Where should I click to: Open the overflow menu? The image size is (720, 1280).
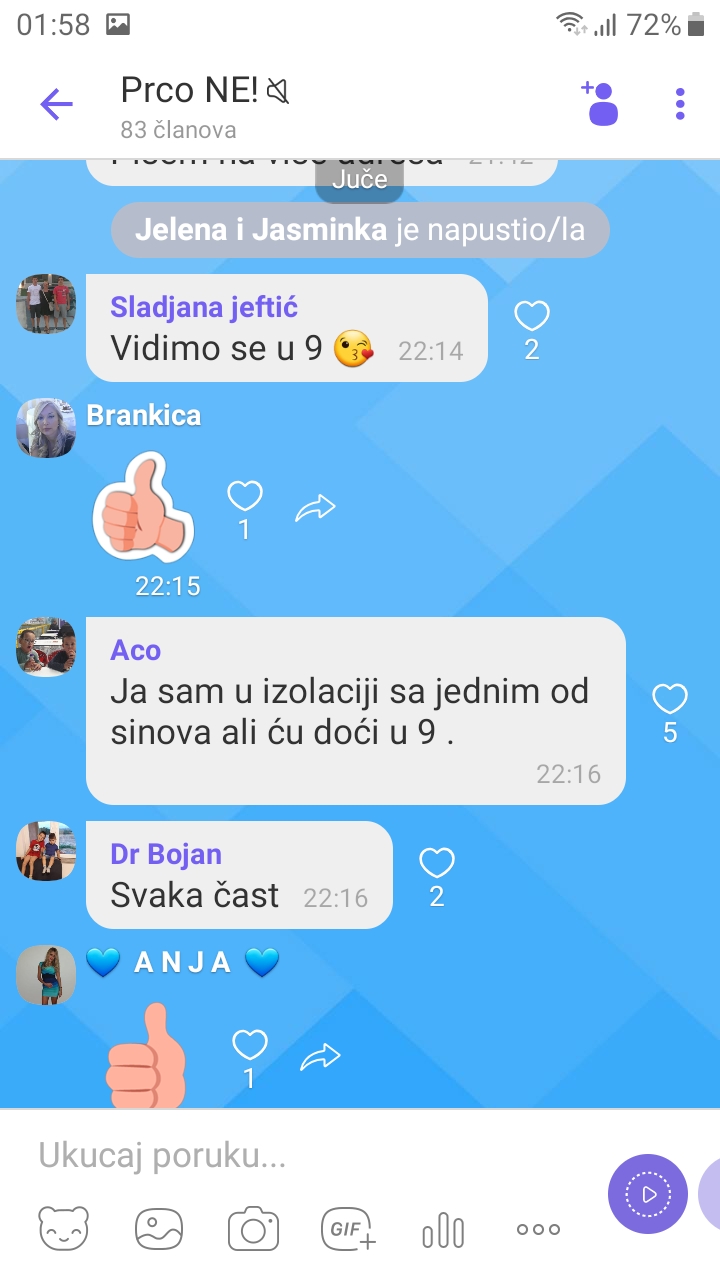[x=680, y=104]
